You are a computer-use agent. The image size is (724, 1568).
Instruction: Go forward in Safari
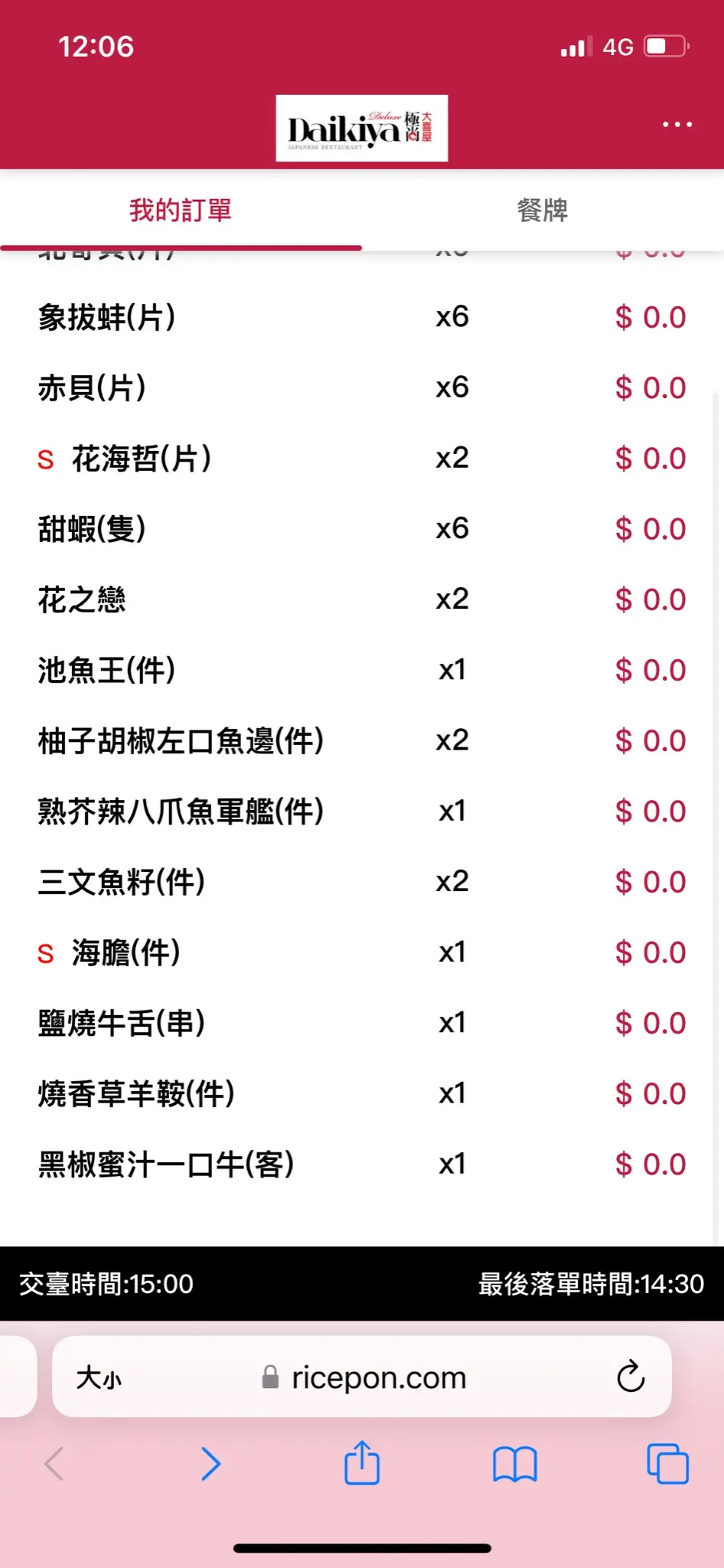[210, 1465]
